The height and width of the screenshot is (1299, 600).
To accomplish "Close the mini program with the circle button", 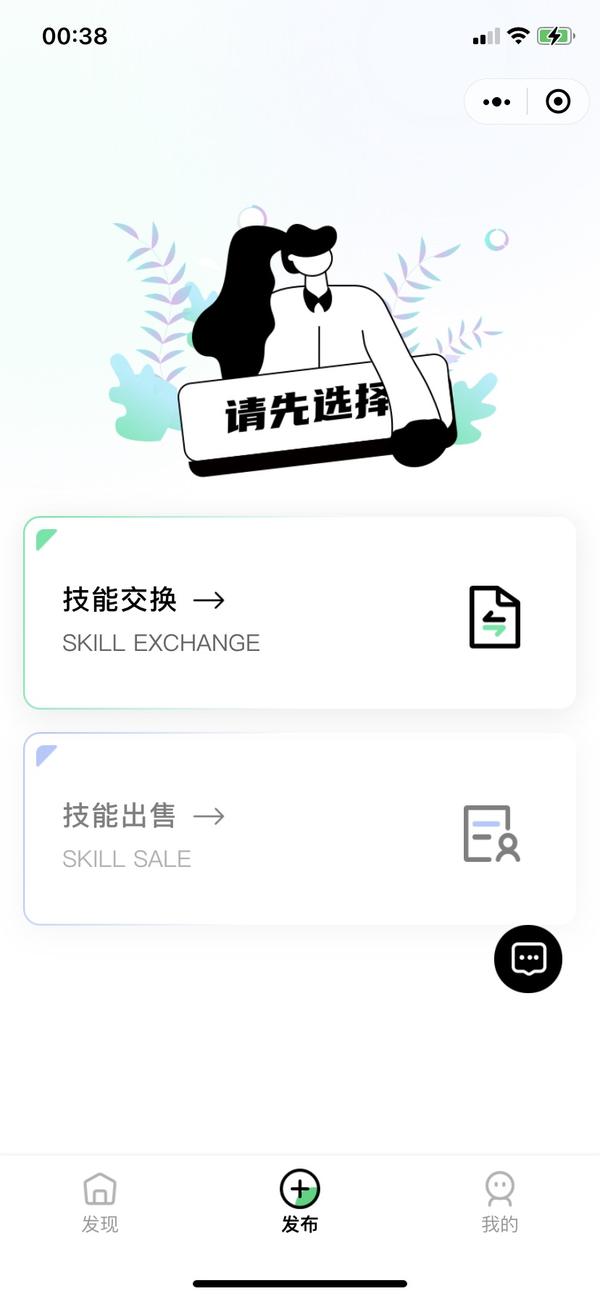I will pyautogui.click(x=558, y=102).
